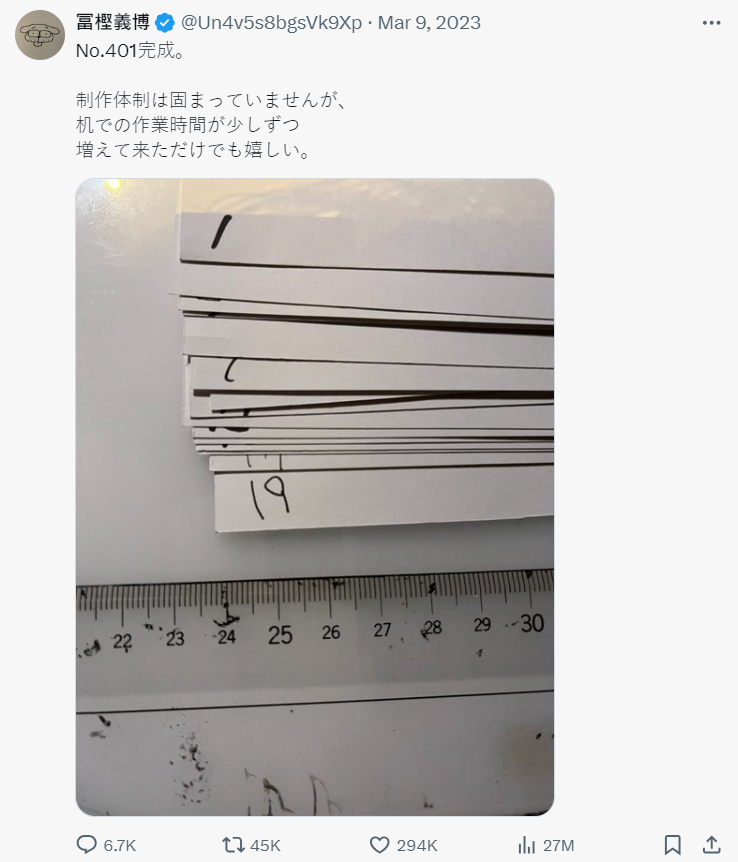Like the tweet with 294K likes

(x=380, y=845)
